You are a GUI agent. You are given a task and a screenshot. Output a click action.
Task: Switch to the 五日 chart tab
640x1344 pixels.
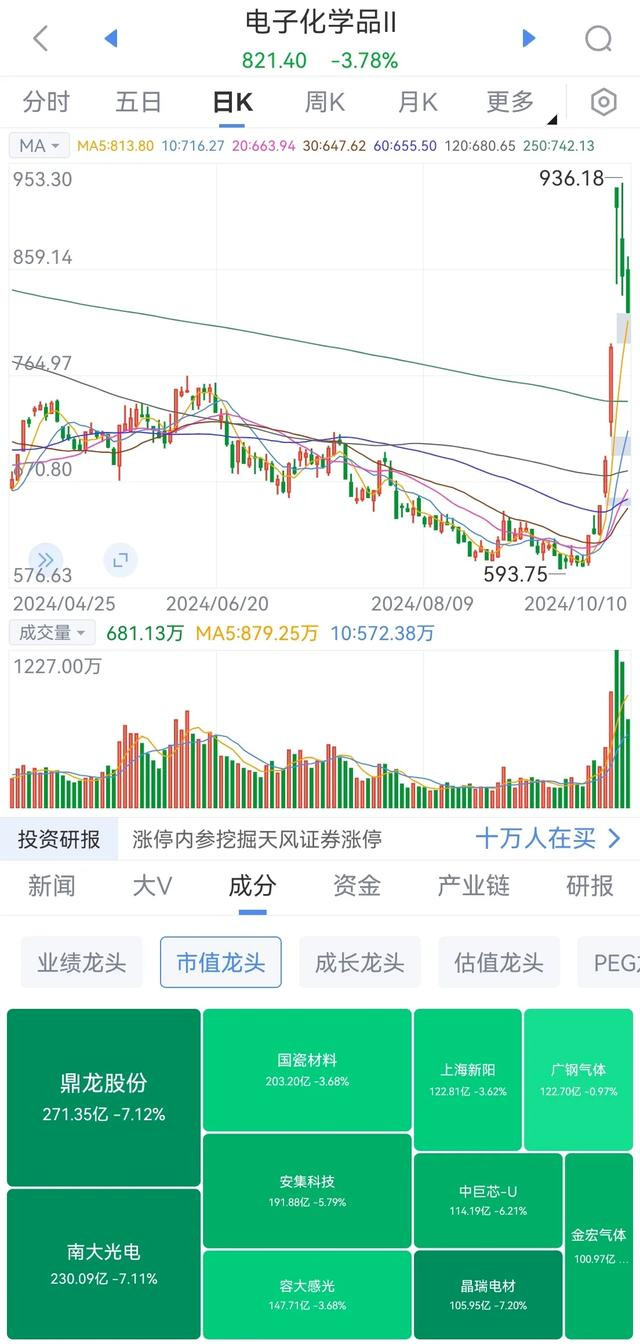pyautogui.click(x=139, y=102)
